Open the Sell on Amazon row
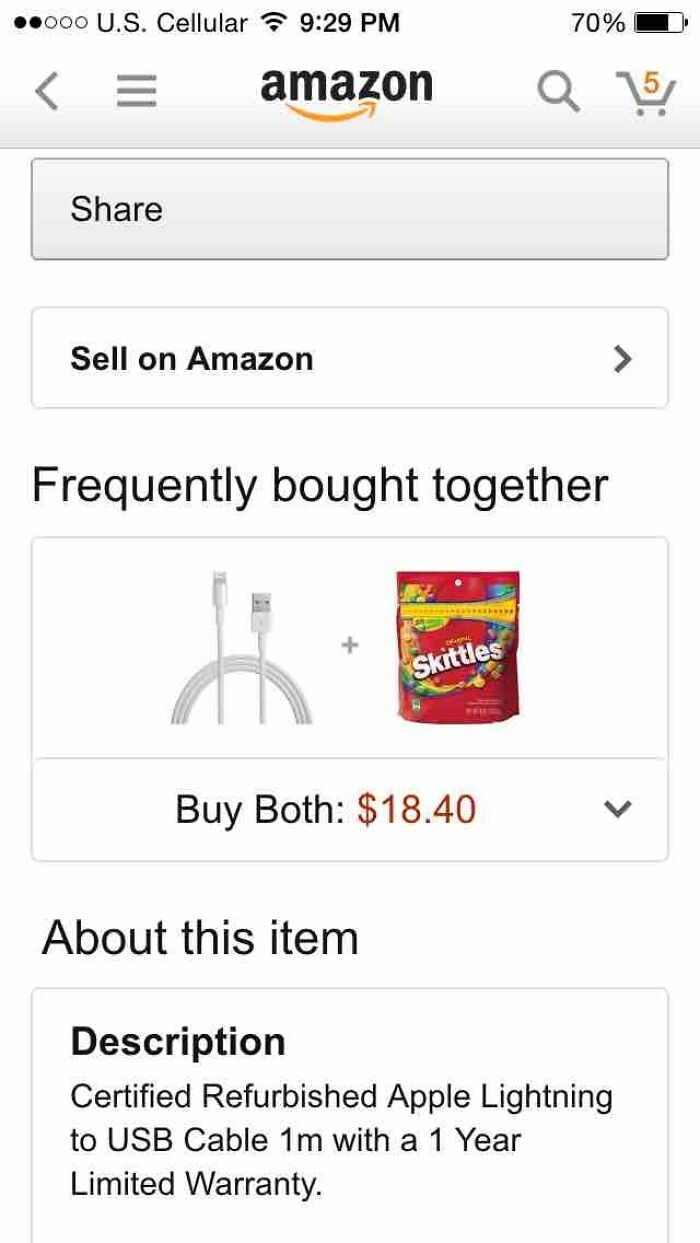Screen dimensions: 700x1243 click(x=350, y=358)
